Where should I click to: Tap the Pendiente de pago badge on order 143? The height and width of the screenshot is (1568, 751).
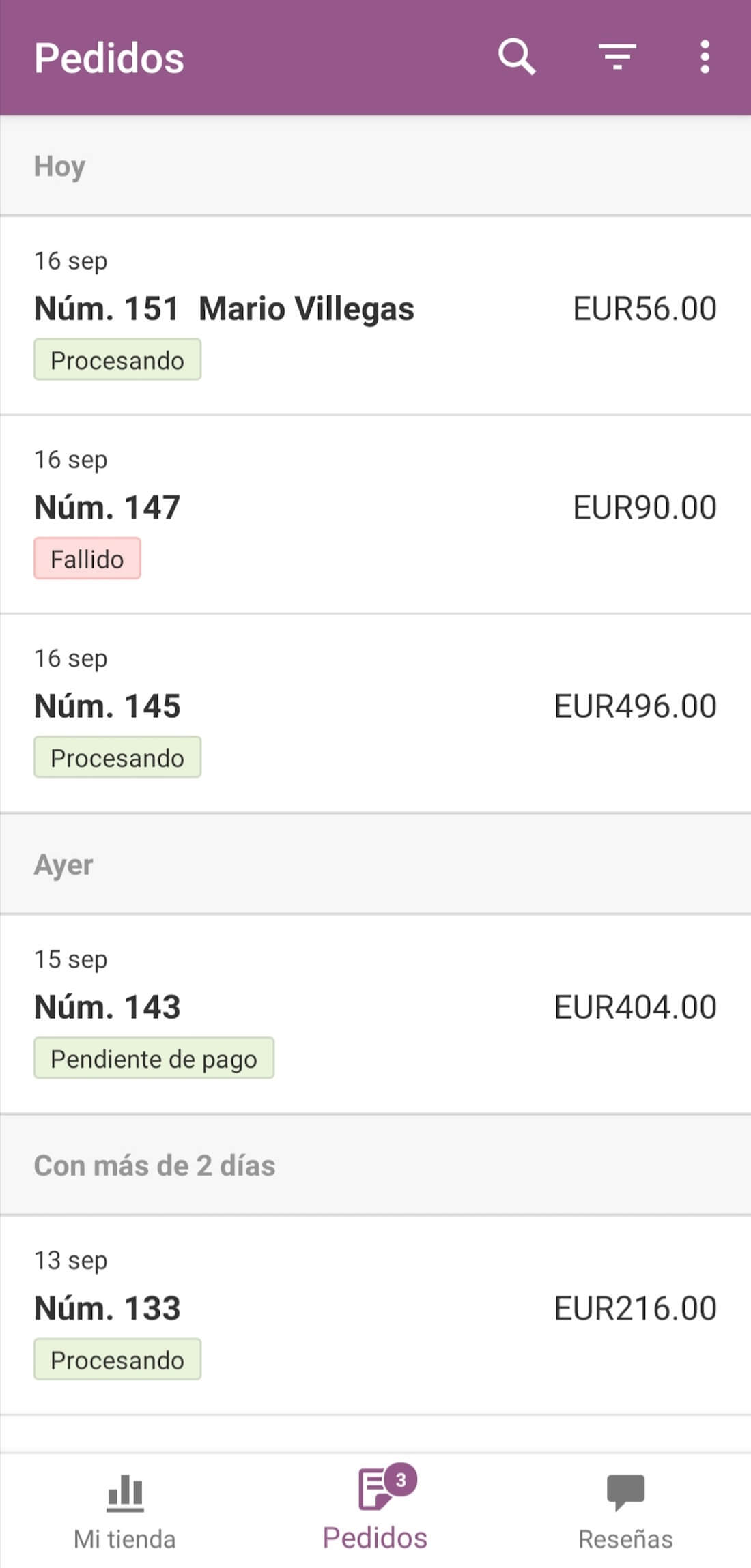pyautogui.click(x=154, y=1058)
